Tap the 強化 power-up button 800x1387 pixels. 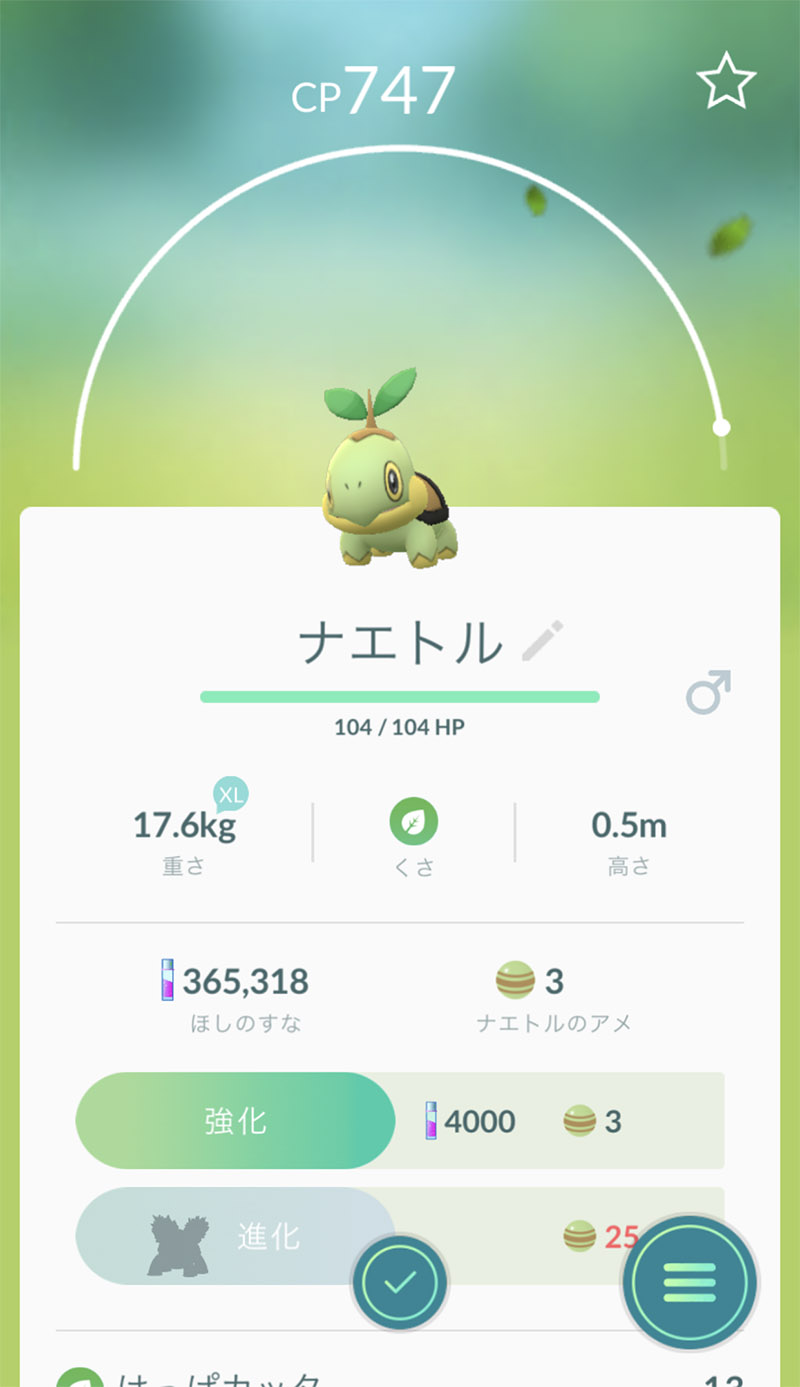tap(236, 1120)
